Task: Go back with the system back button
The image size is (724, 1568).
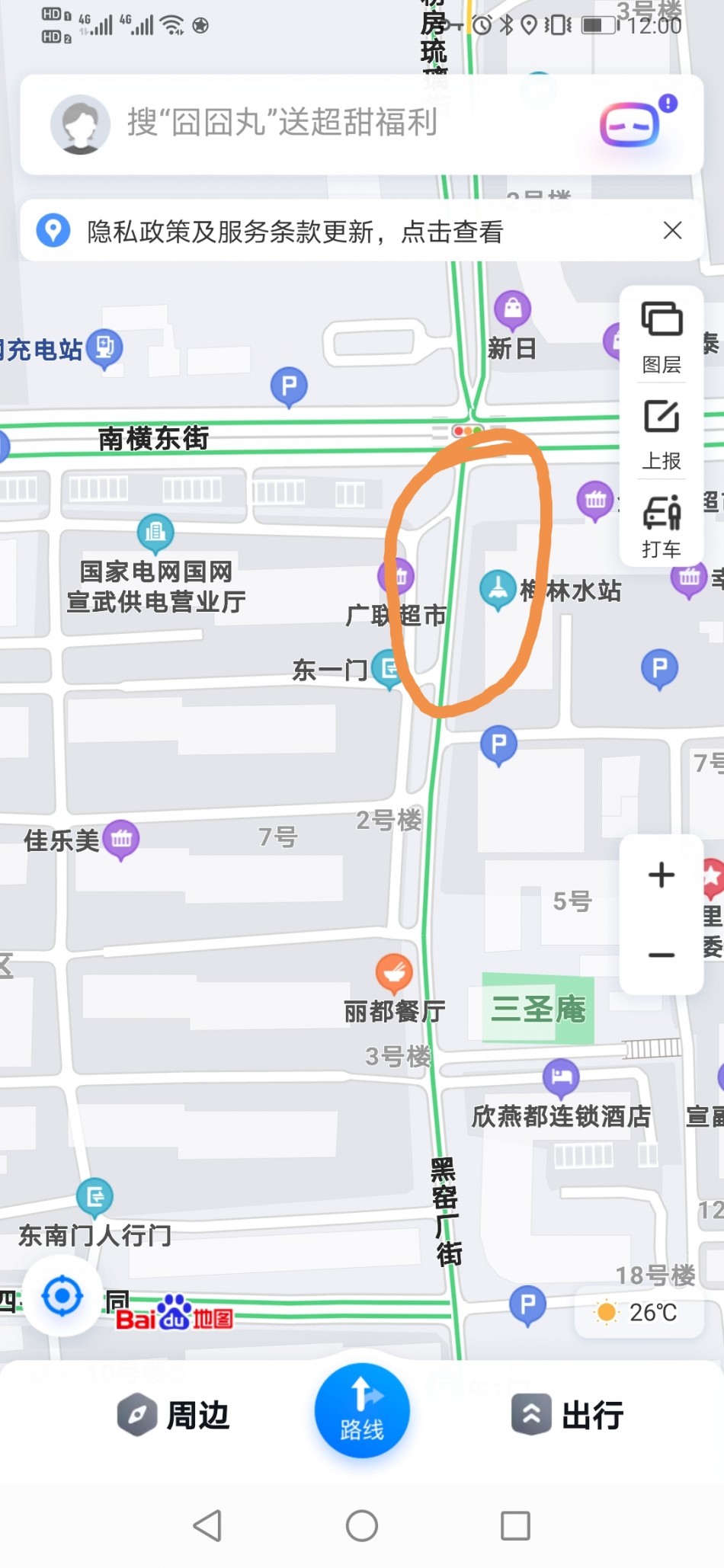Action: (208, 1526)
